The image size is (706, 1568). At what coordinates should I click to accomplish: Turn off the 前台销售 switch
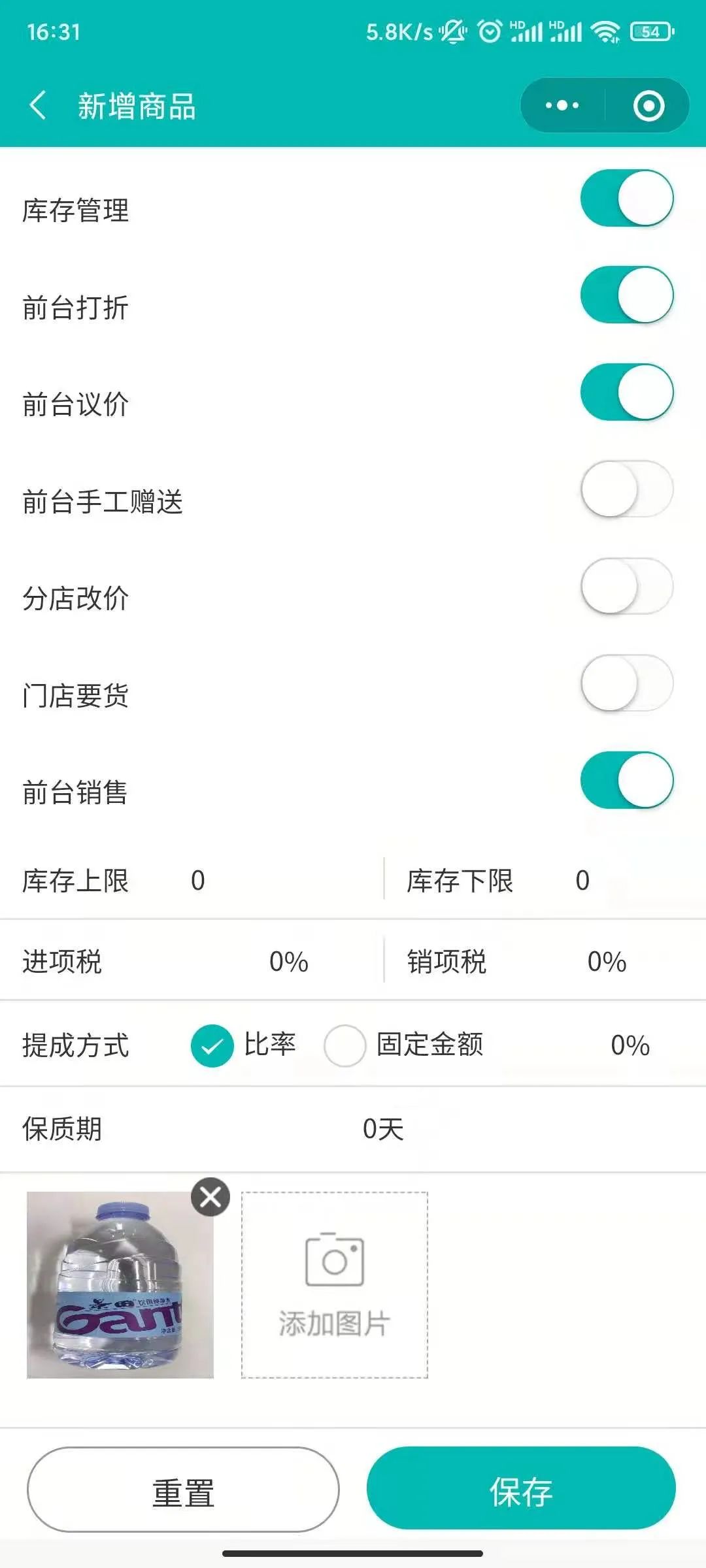[626, 779]
